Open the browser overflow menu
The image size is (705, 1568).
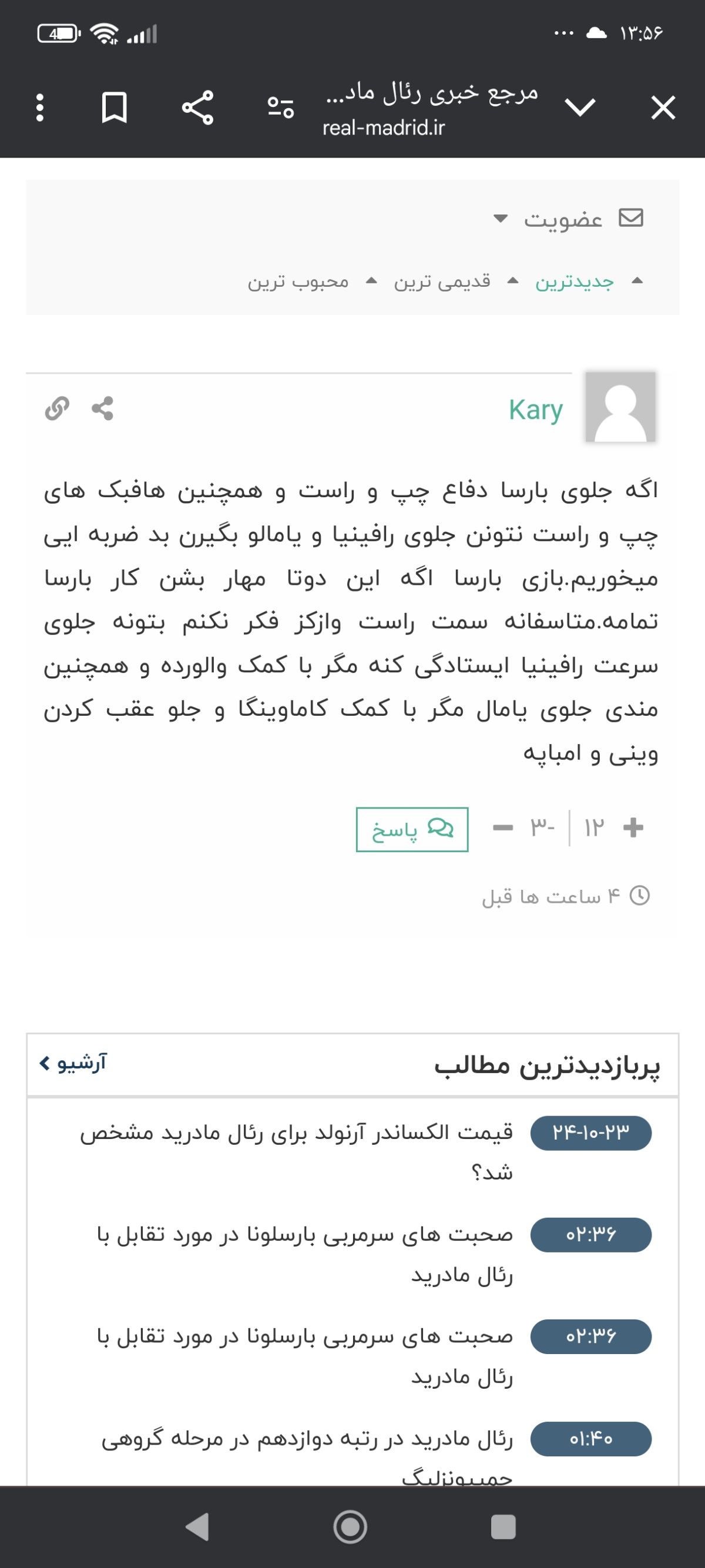pyautogui.click(x=40, y=108)
